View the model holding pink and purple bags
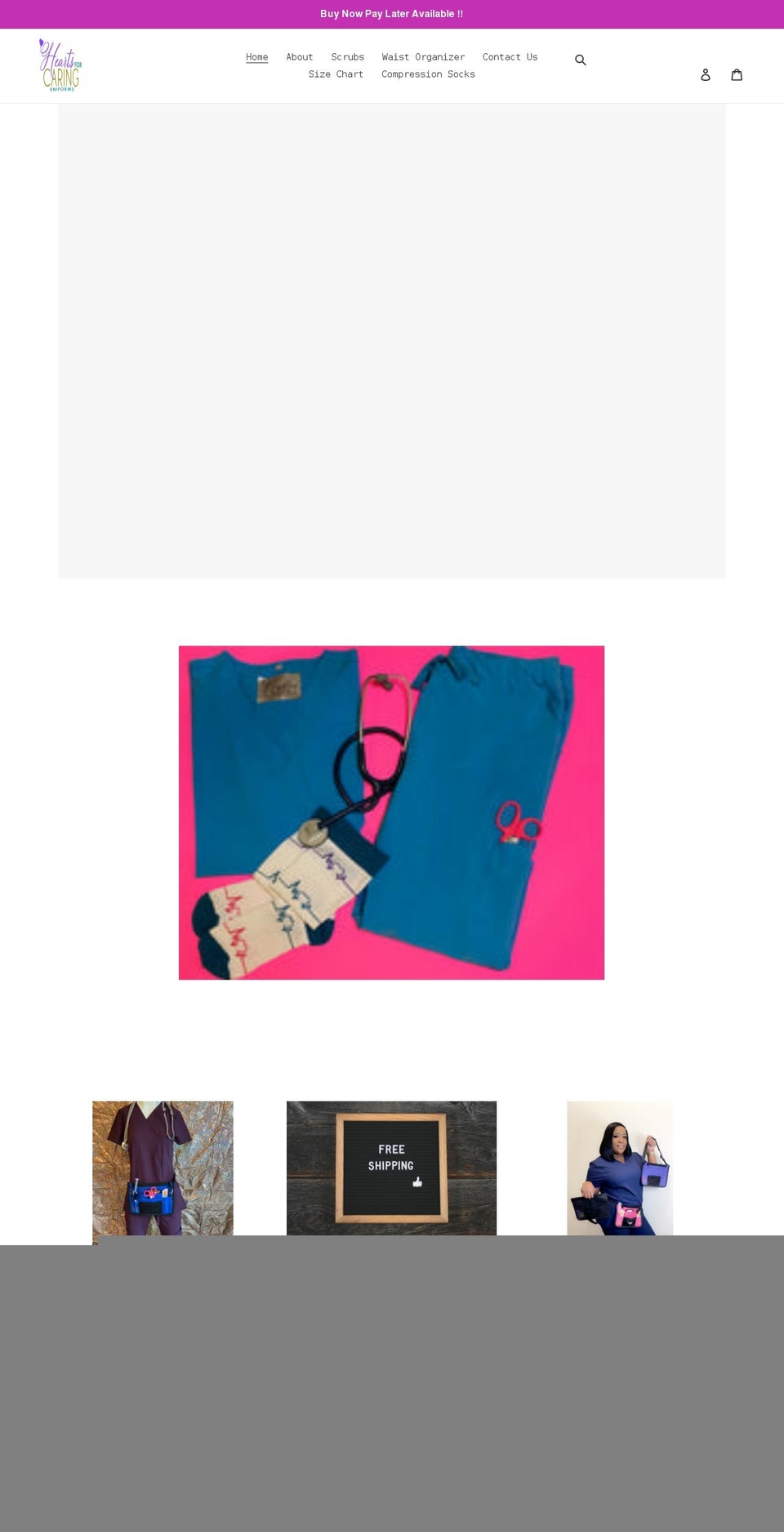Viewport: 784px width, 1532px height. [619, 1168]
